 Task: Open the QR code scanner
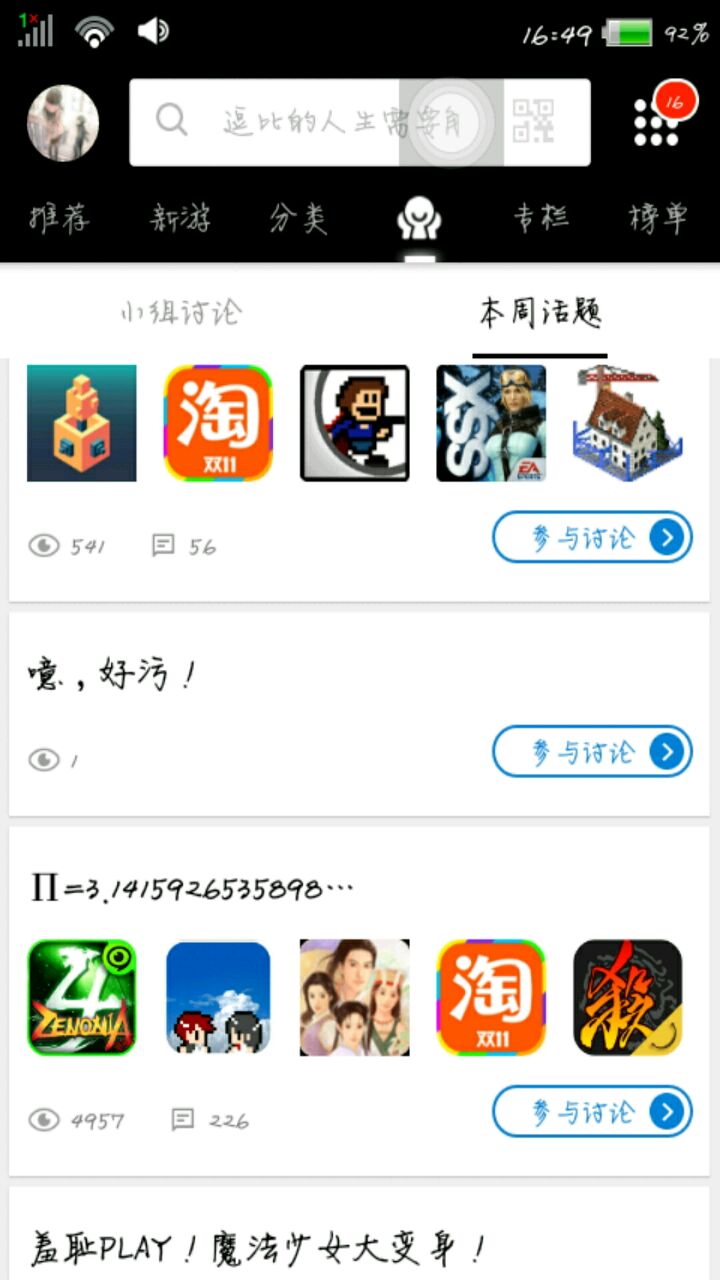tap(533, 122)
